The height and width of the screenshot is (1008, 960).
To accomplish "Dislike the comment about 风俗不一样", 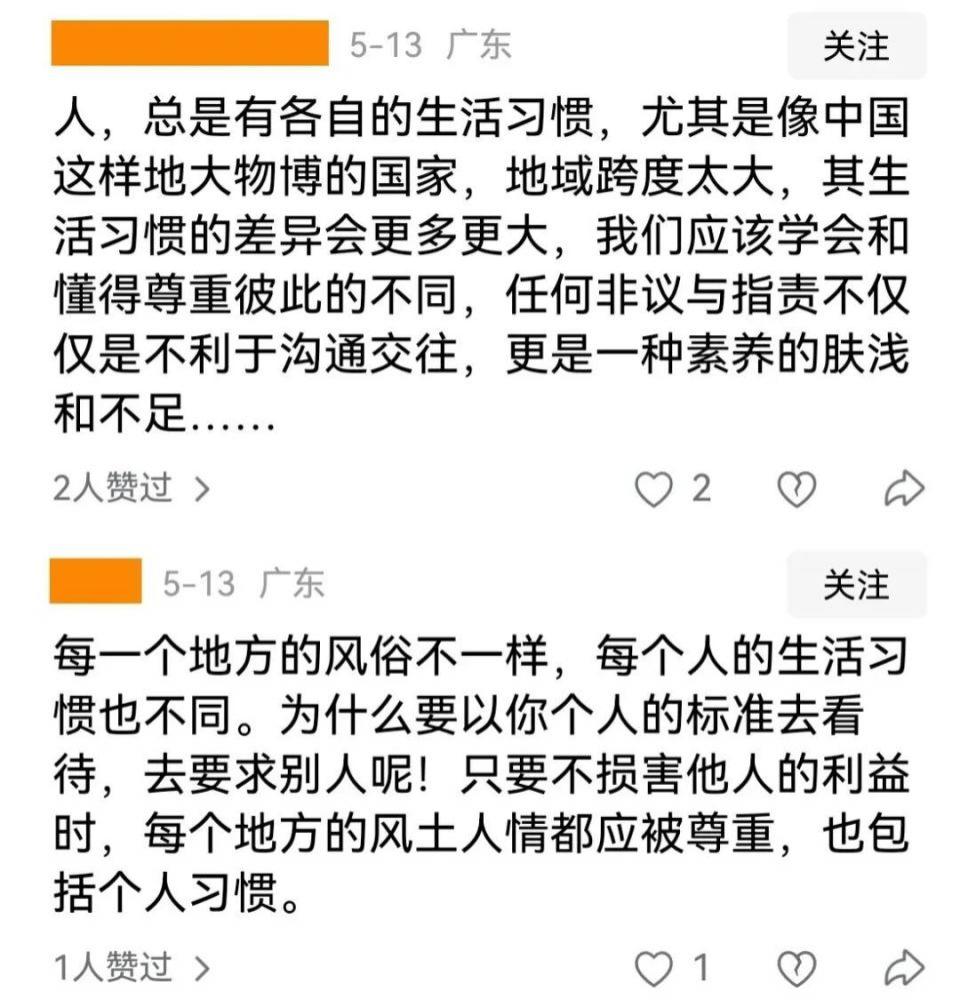I will [x=797, y=967].
